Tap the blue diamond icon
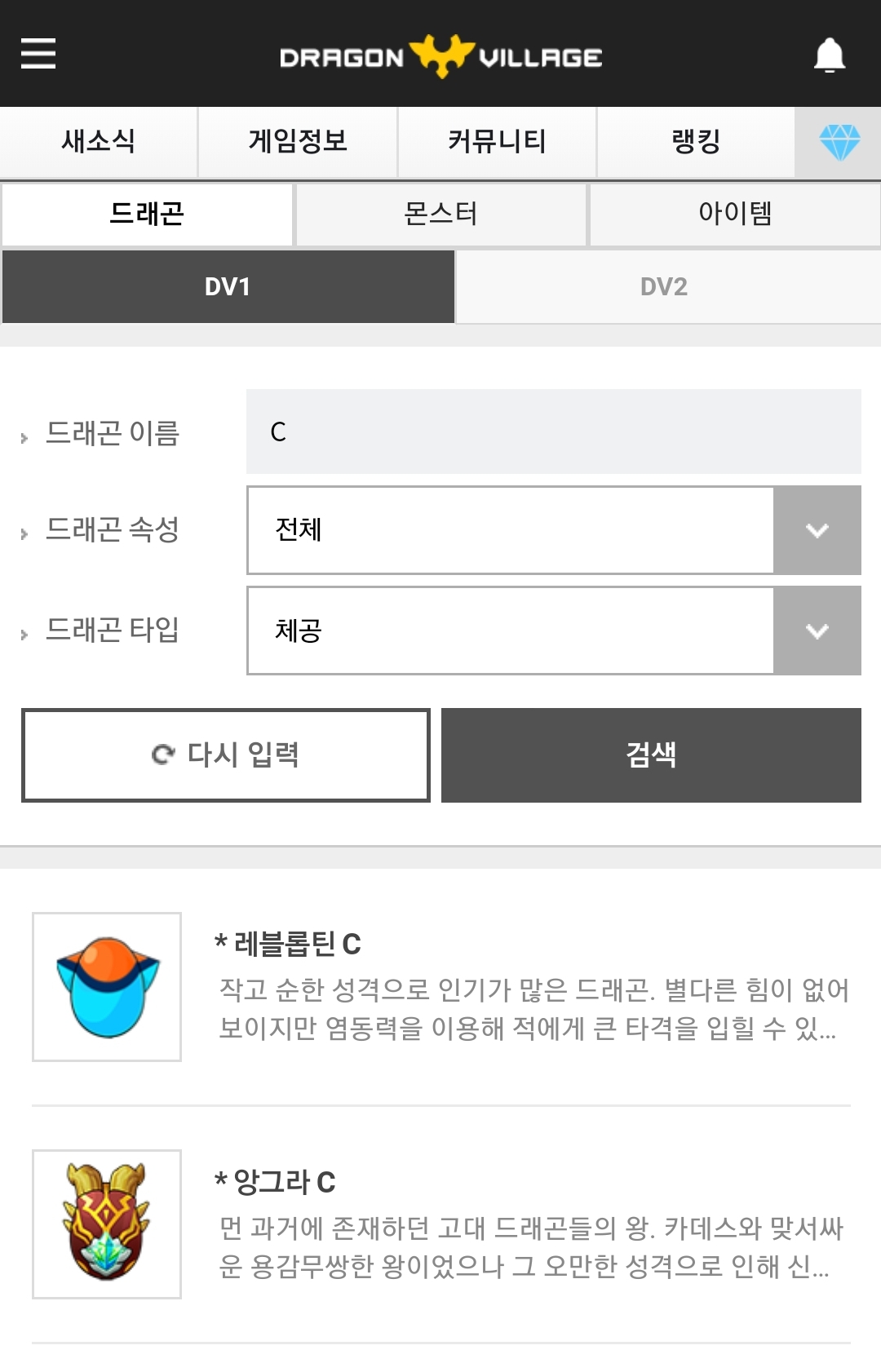 point(839,143)
